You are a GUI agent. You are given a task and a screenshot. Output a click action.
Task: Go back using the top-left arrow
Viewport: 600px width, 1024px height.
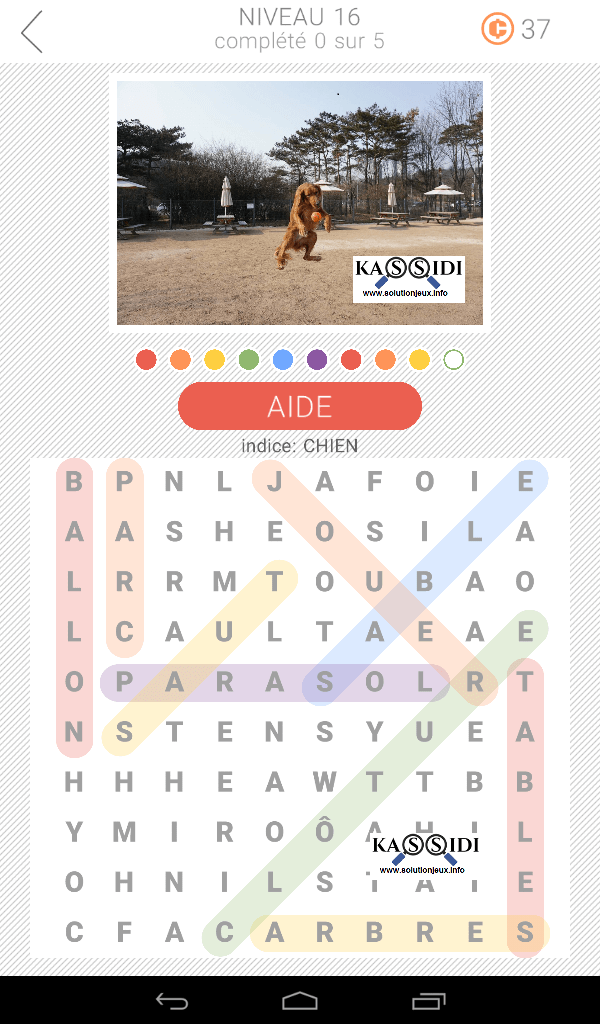(x=32, y=31)
